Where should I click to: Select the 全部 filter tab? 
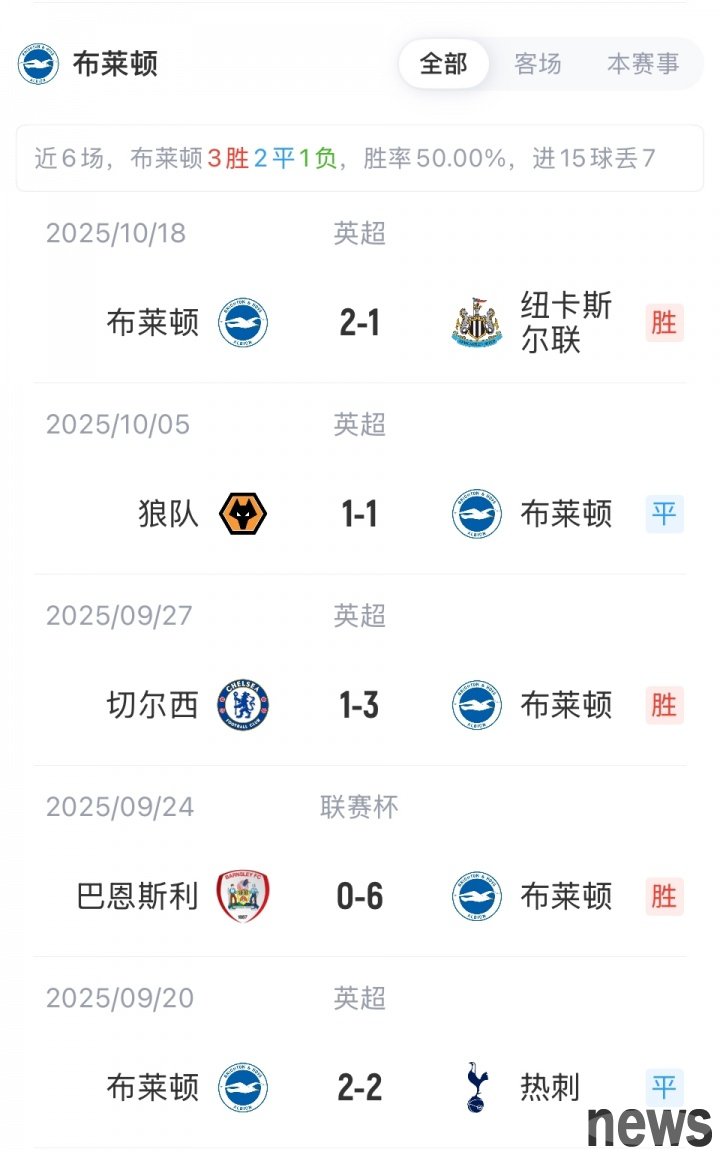pyautogui.click(x=443, y=64)
